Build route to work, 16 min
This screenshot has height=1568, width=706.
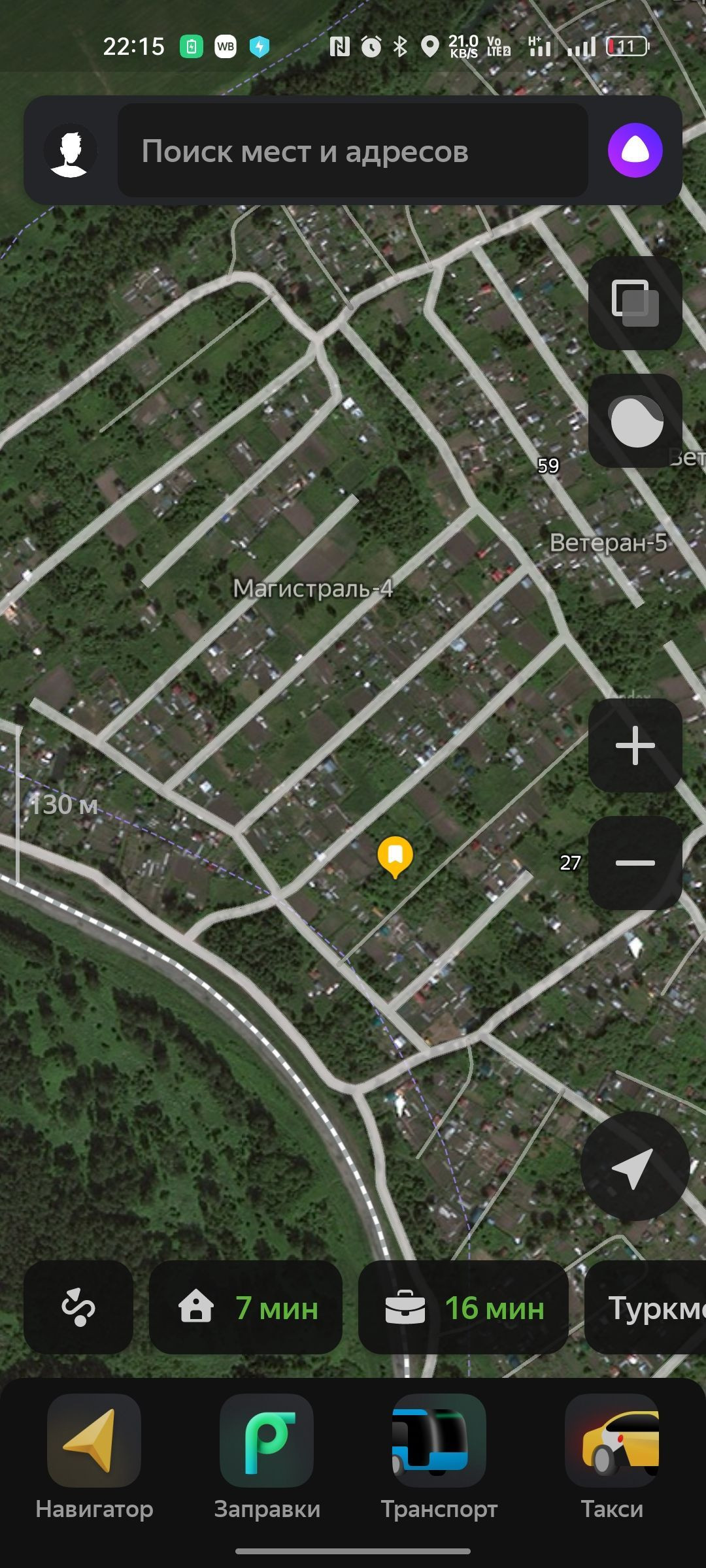pos(463,1307)
